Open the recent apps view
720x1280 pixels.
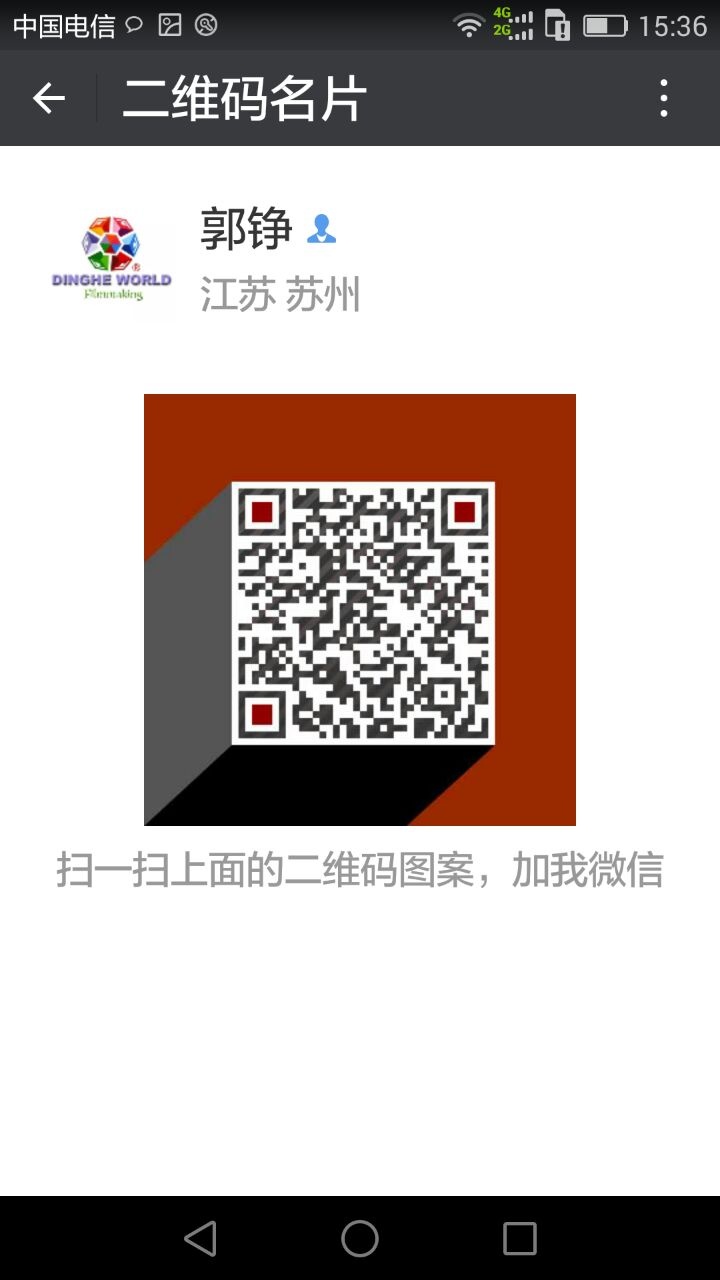click(519, 1238)
